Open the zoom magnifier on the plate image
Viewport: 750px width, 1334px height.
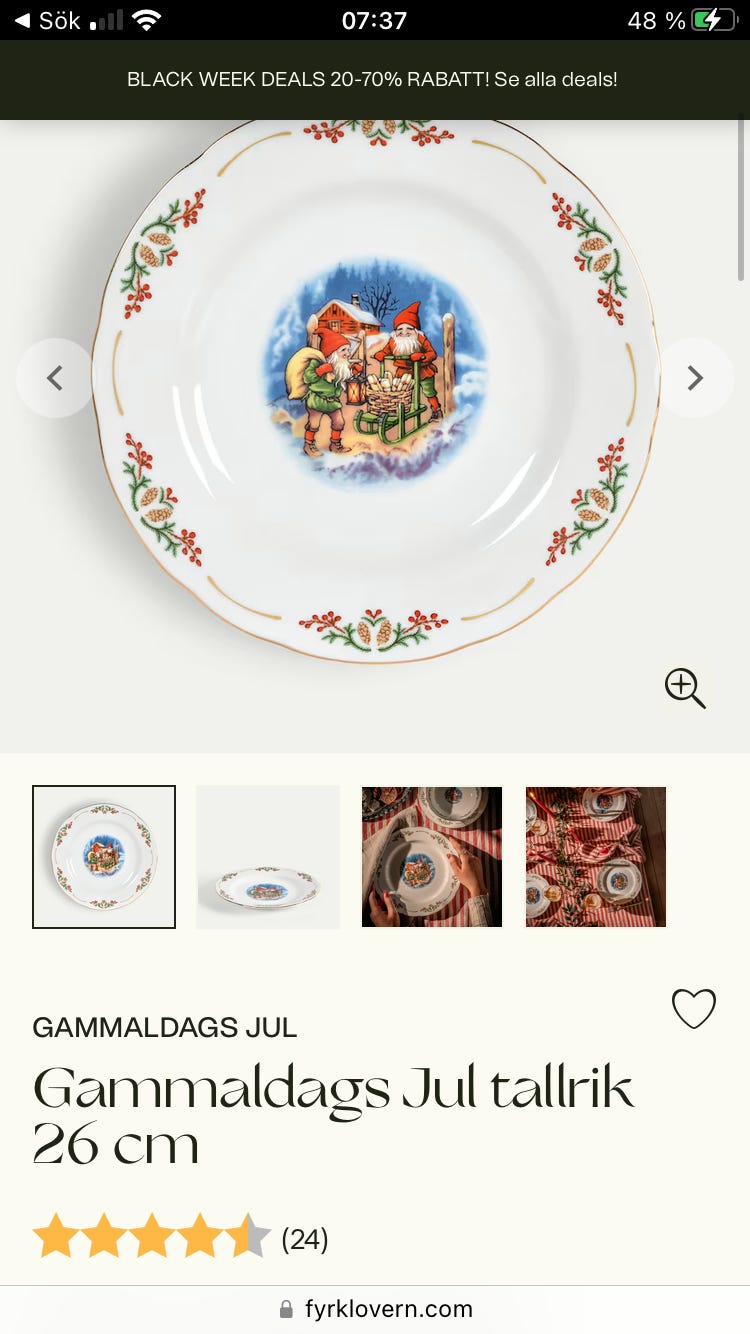[684, 688]
